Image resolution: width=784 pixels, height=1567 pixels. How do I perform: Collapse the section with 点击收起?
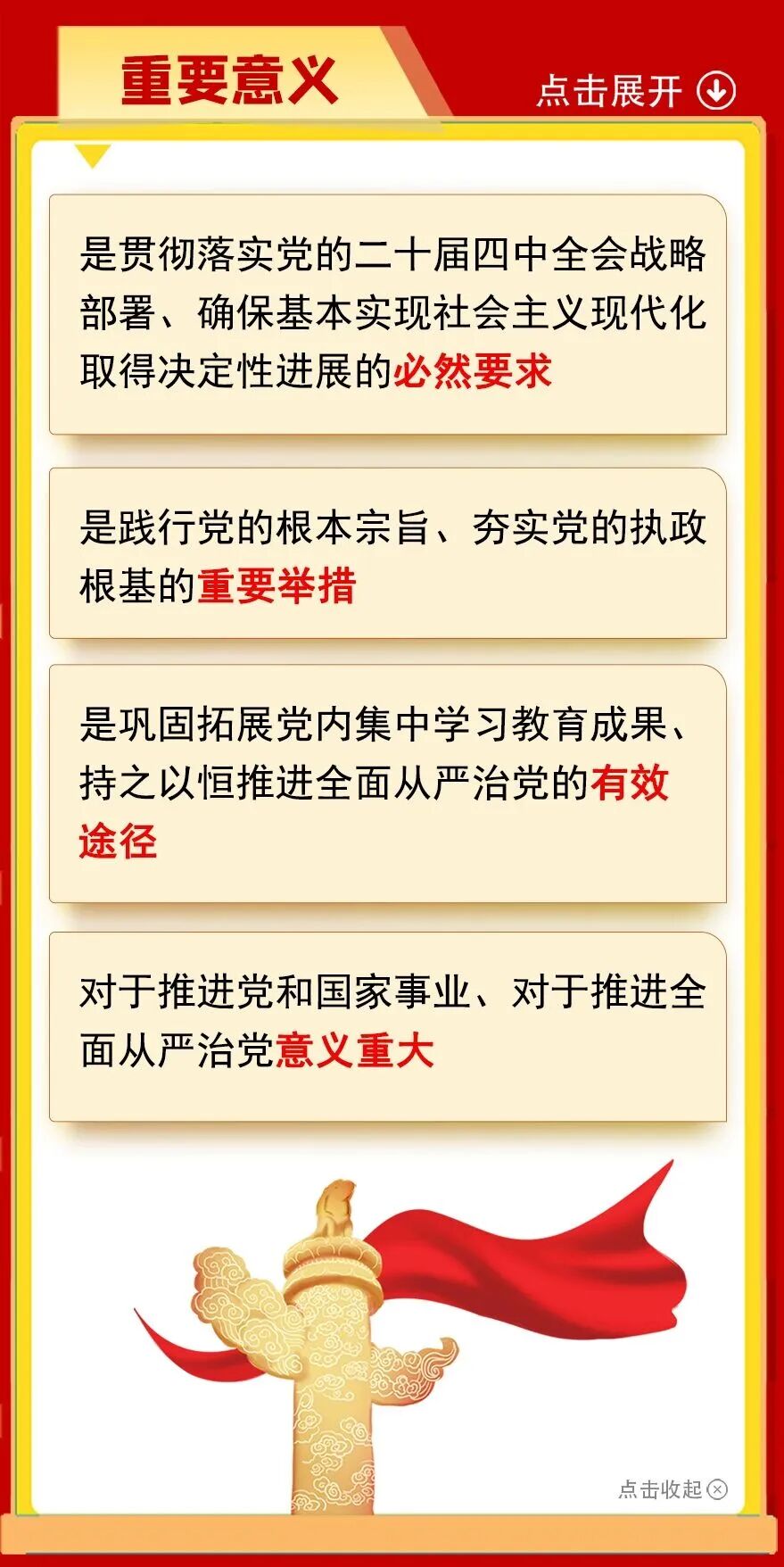(x=673, y=1489)
